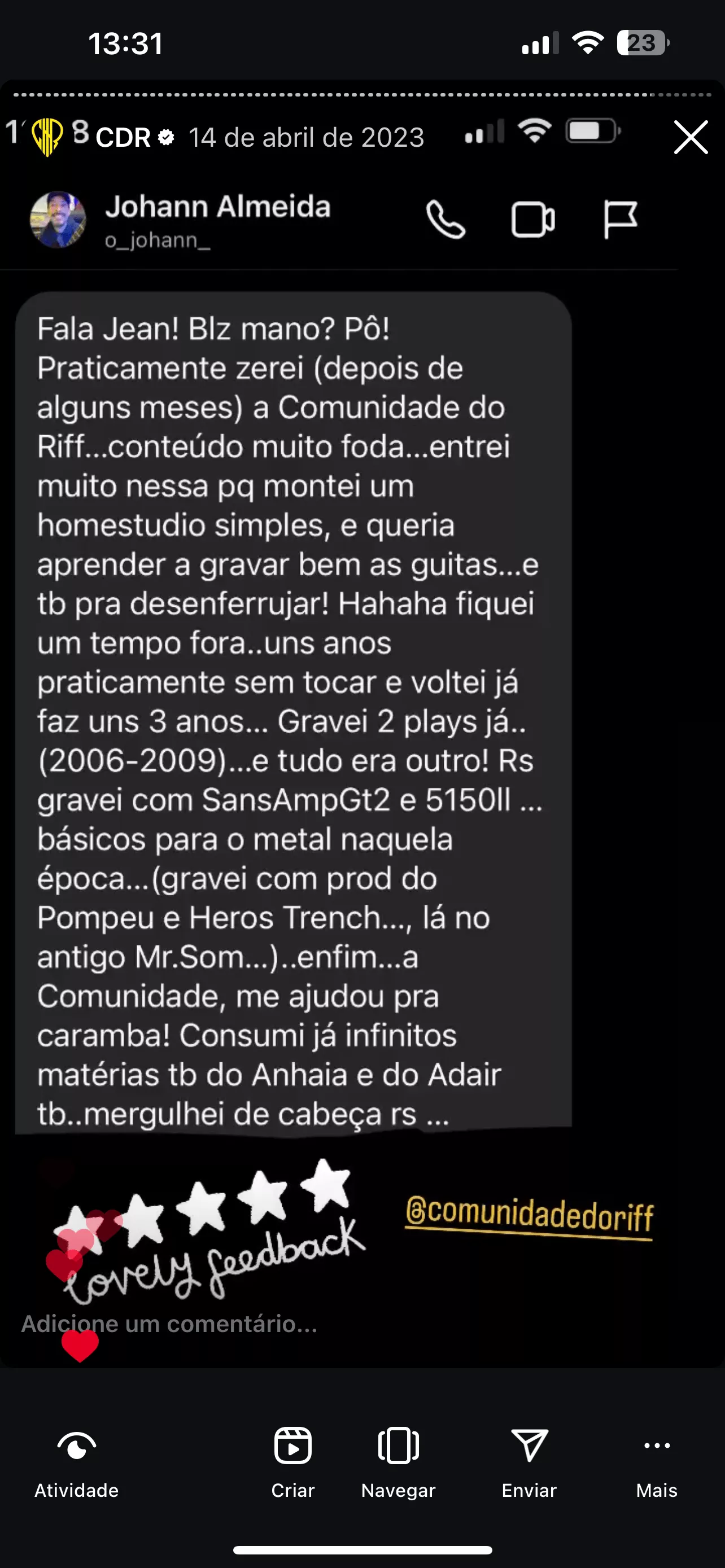Image resolution: width=725 pixels, height=1568 pixels.
Task: Tap the Adicione um comentário field
Action: [x=171, y=1325]
